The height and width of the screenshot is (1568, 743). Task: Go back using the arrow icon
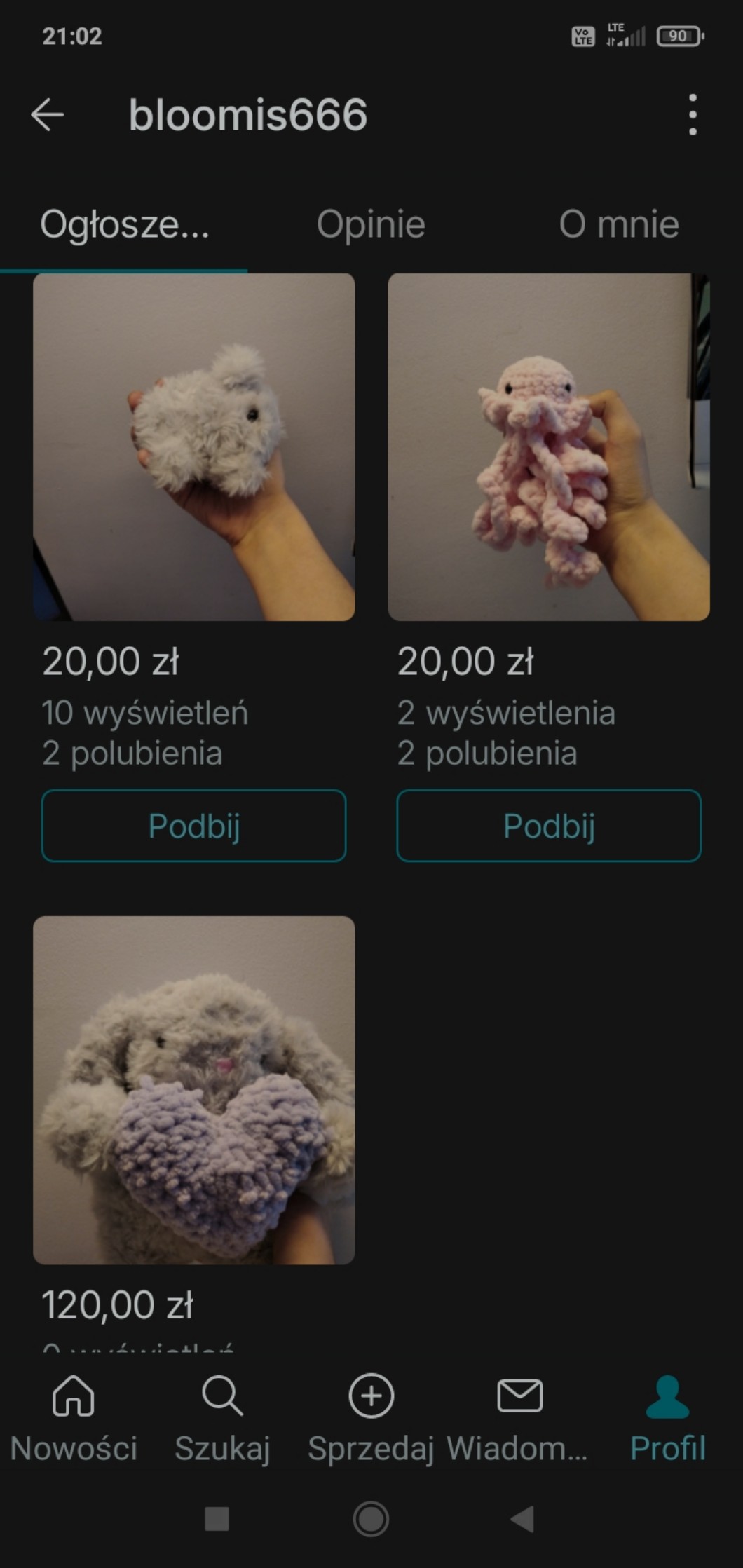(x=48, y=114)
